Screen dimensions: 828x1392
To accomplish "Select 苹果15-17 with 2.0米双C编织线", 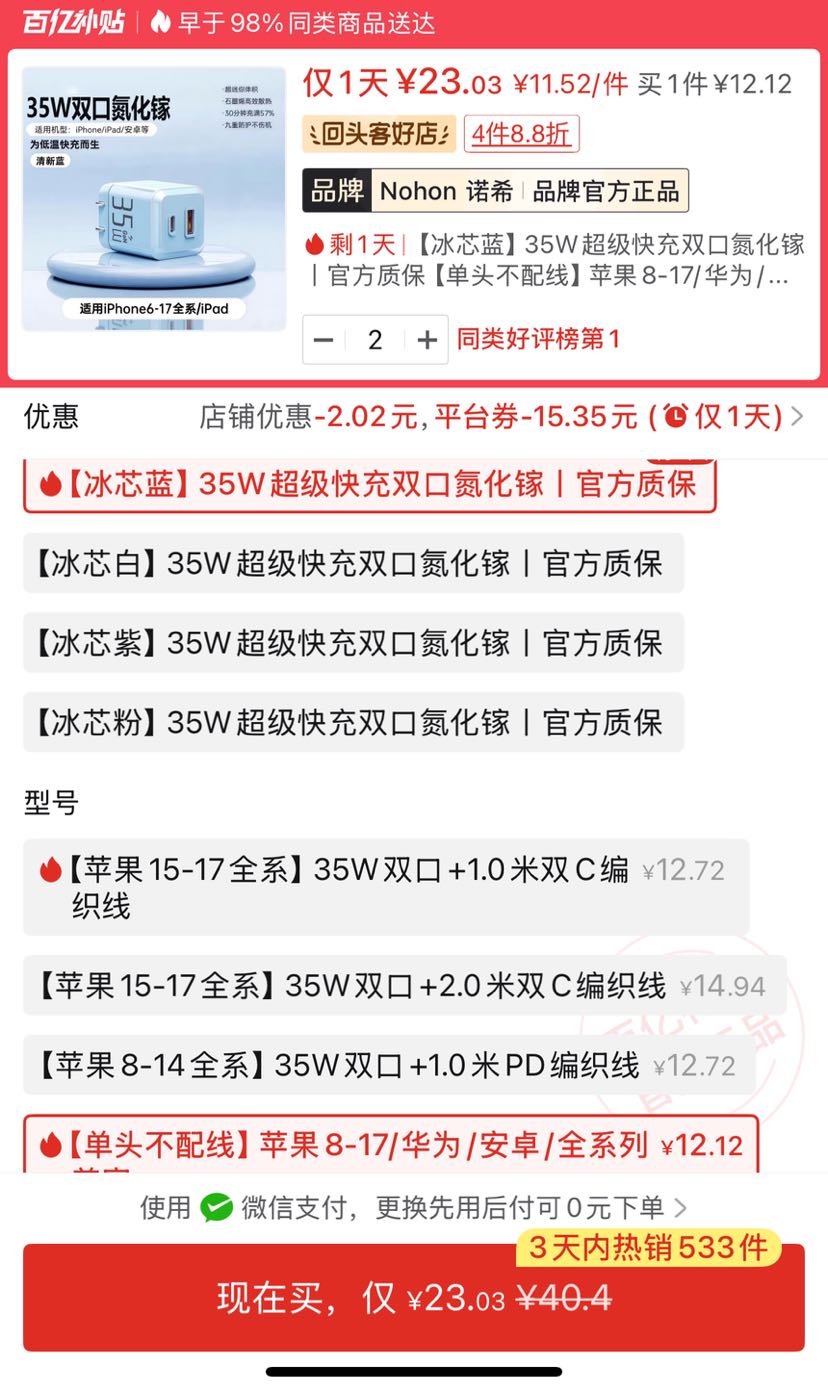I will [x=404, y=986].
